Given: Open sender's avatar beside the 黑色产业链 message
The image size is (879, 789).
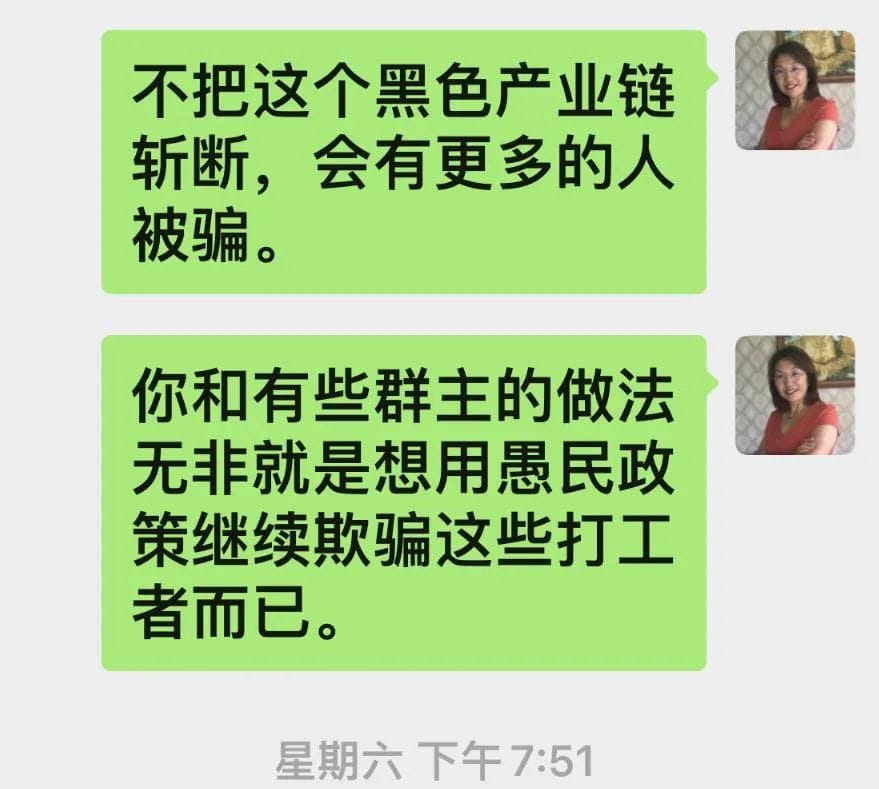Looking at the screenshot, I should (x=795, y=90).
